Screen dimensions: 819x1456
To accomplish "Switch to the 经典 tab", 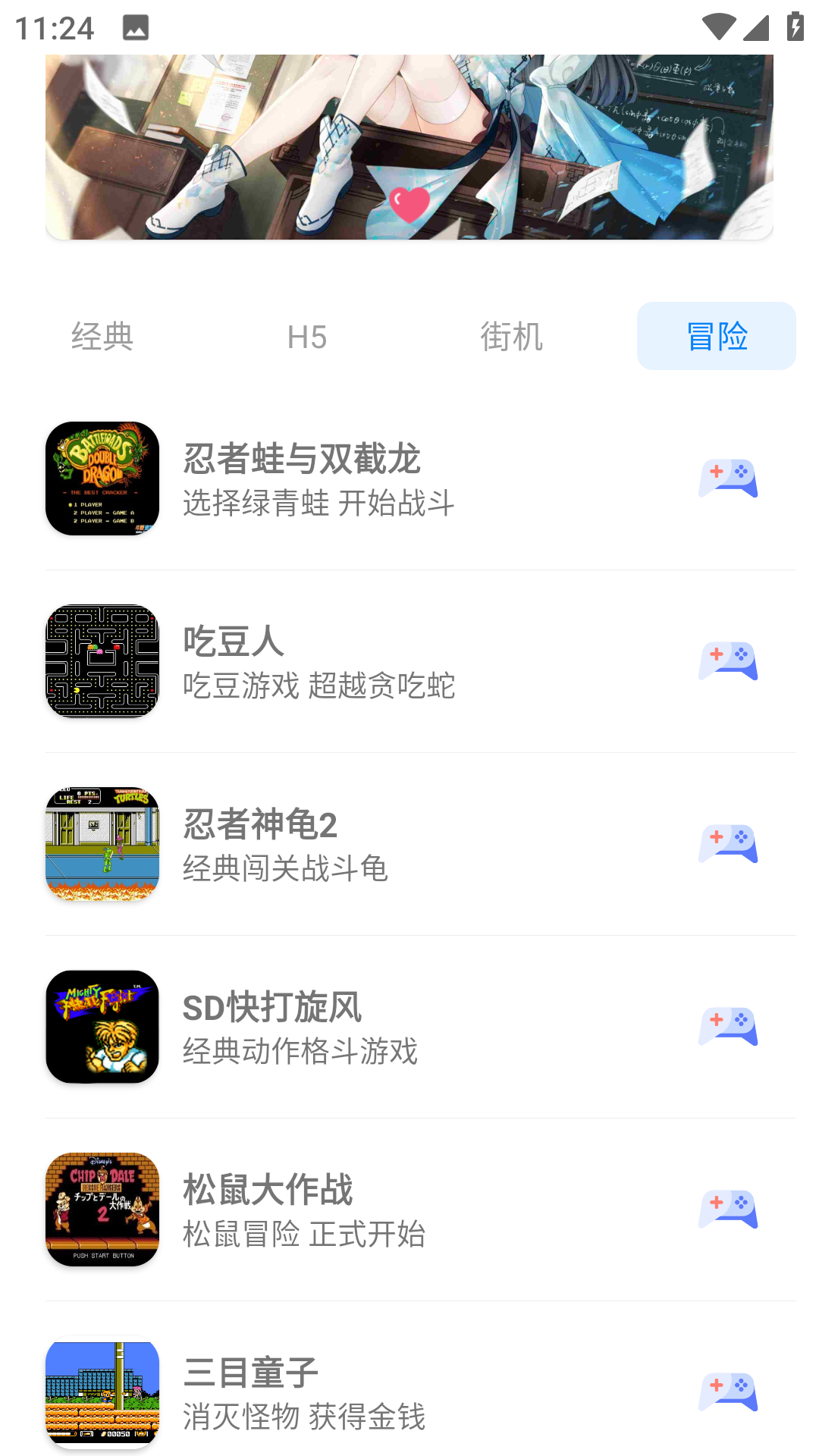I will pos(102,336).
